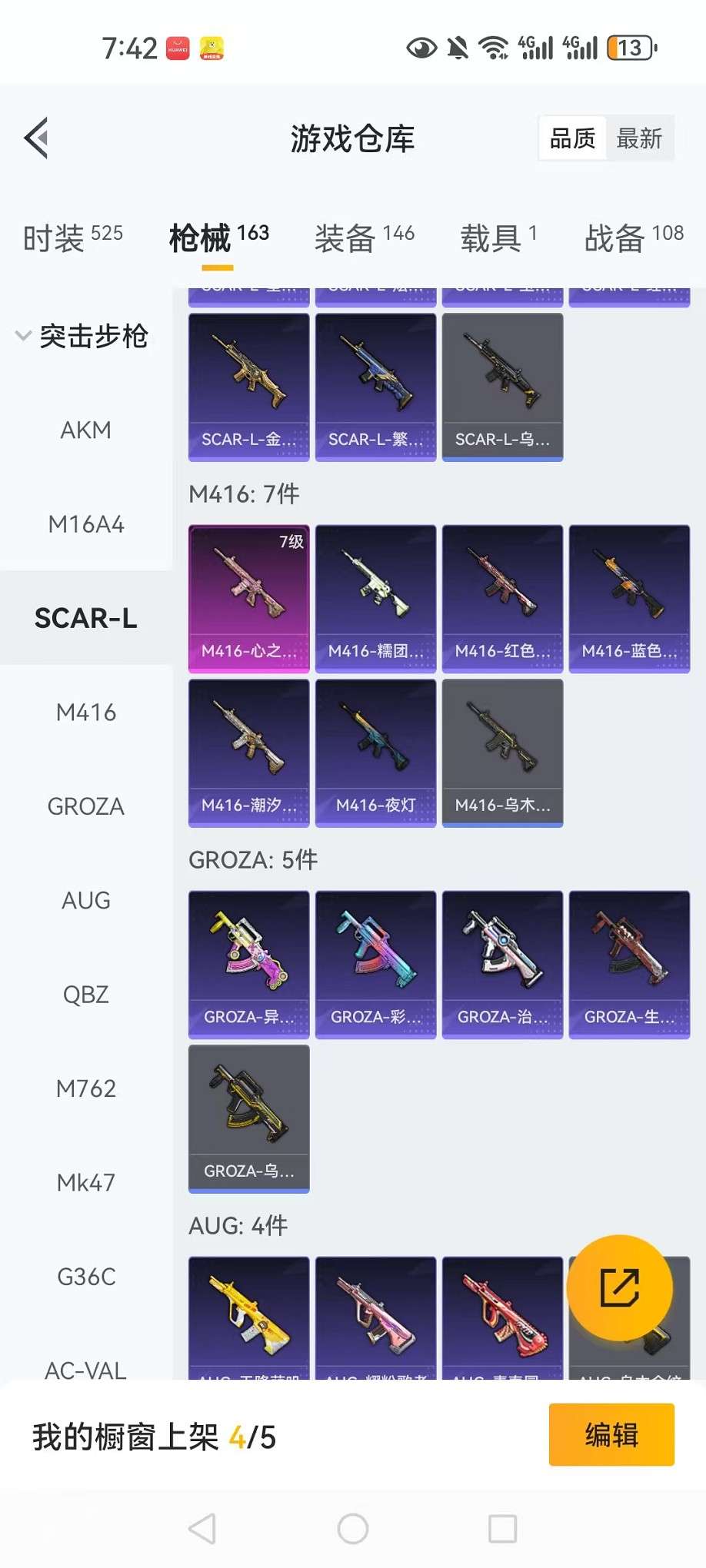Select M16A4 in the side list
The image size is (706, 1568).
(x=85, y=524)
